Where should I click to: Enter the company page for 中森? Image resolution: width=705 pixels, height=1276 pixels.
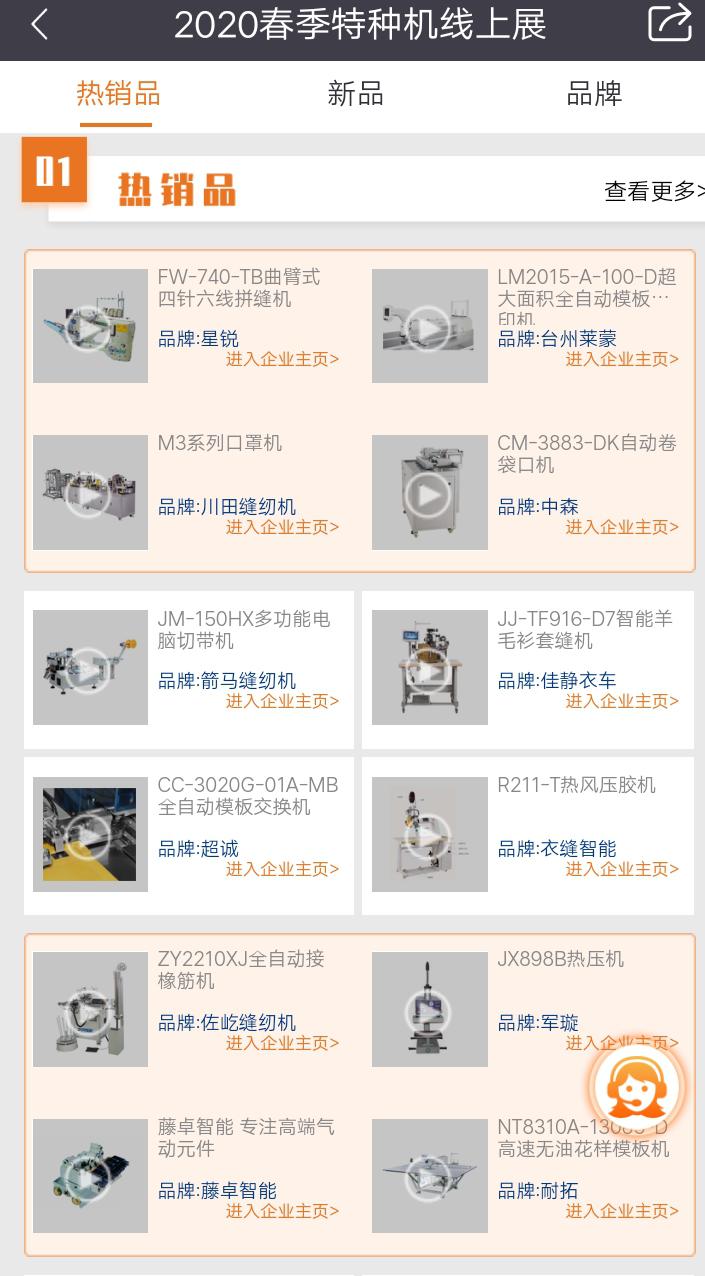coord(621,527)
